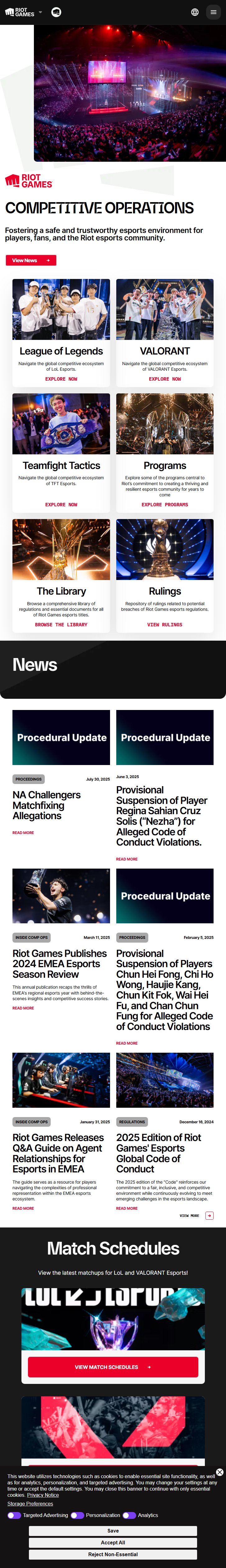226x1568 pixels.
Task: Toggle Personalization cookies
Action: pos(77,1515)
